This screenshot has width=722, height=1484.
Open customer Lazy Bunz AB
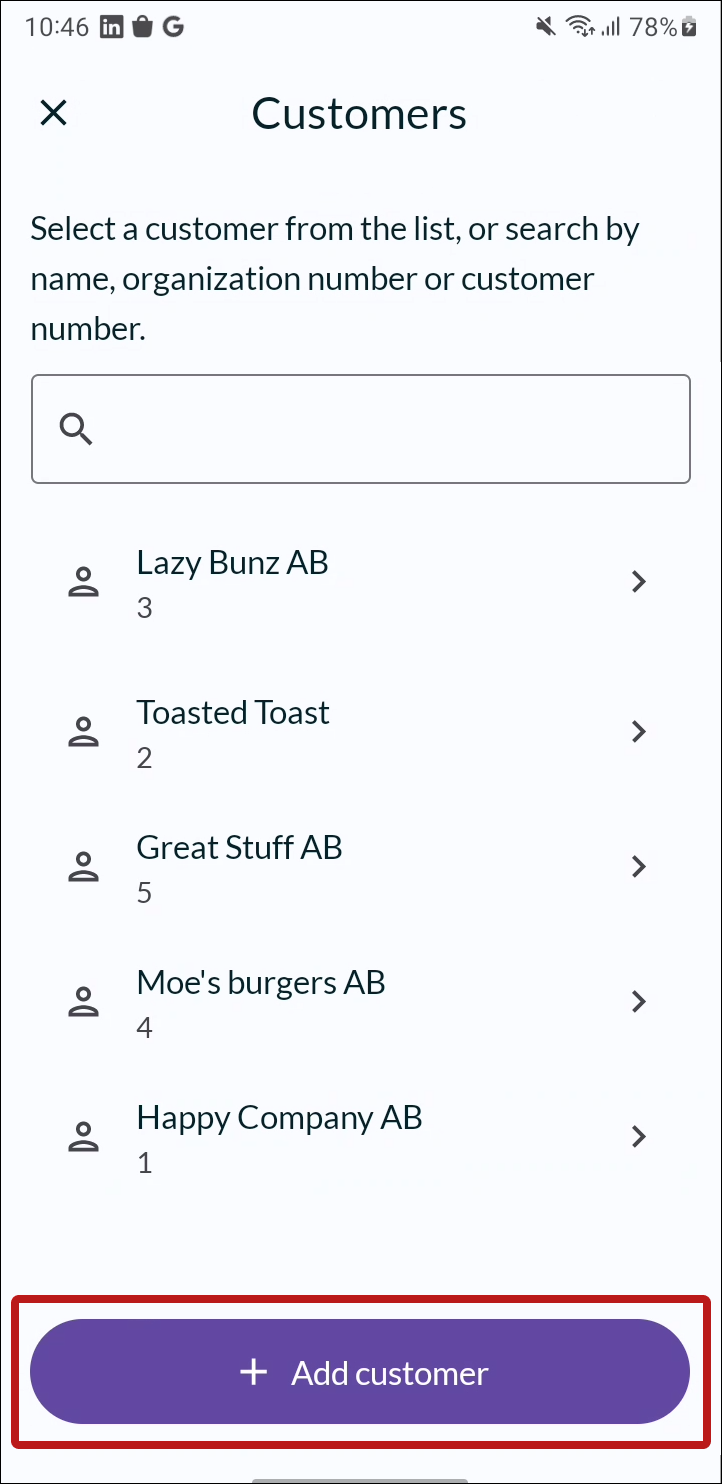(x=361, y=582)
